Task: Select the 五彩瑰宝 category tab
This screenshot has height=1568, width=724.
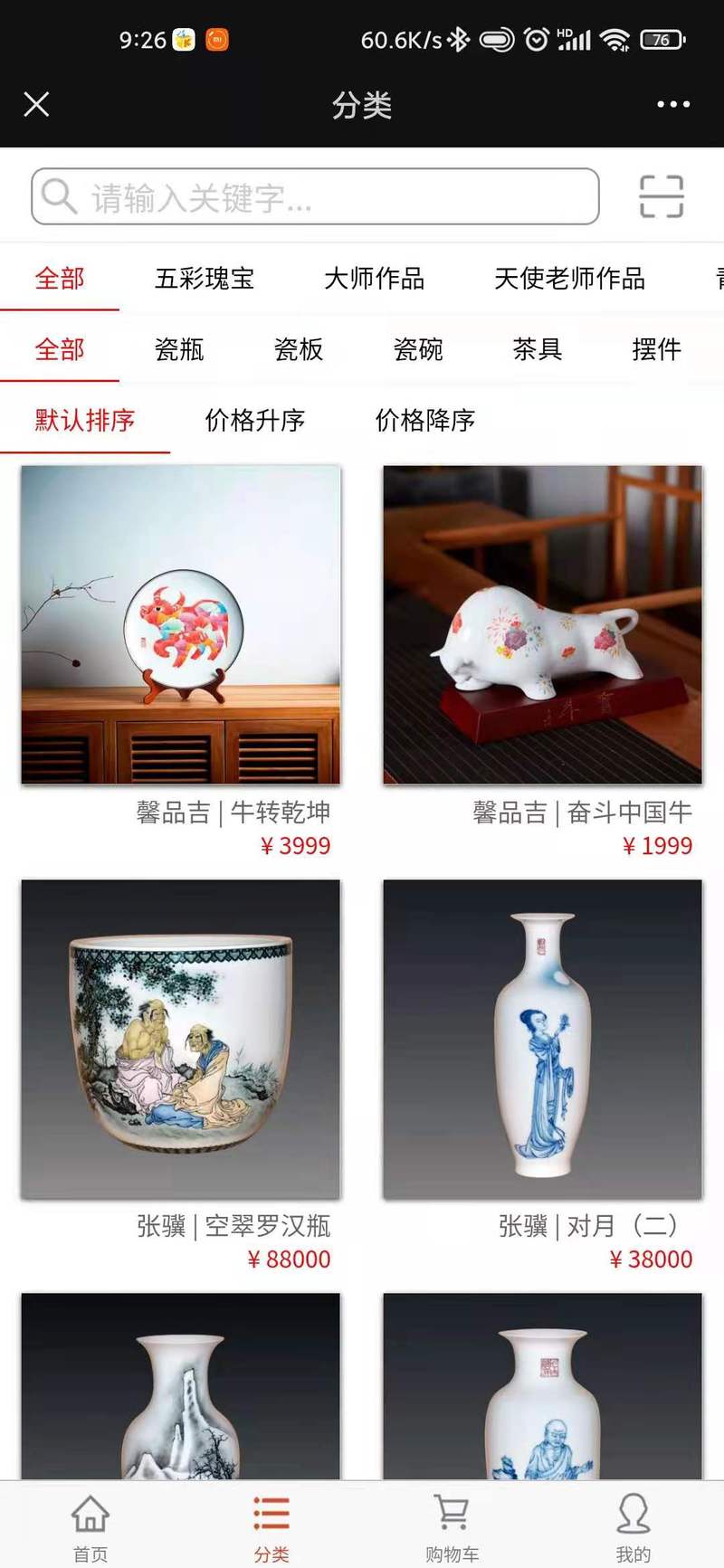Action: pyautogui.click(x=205, y=279)
